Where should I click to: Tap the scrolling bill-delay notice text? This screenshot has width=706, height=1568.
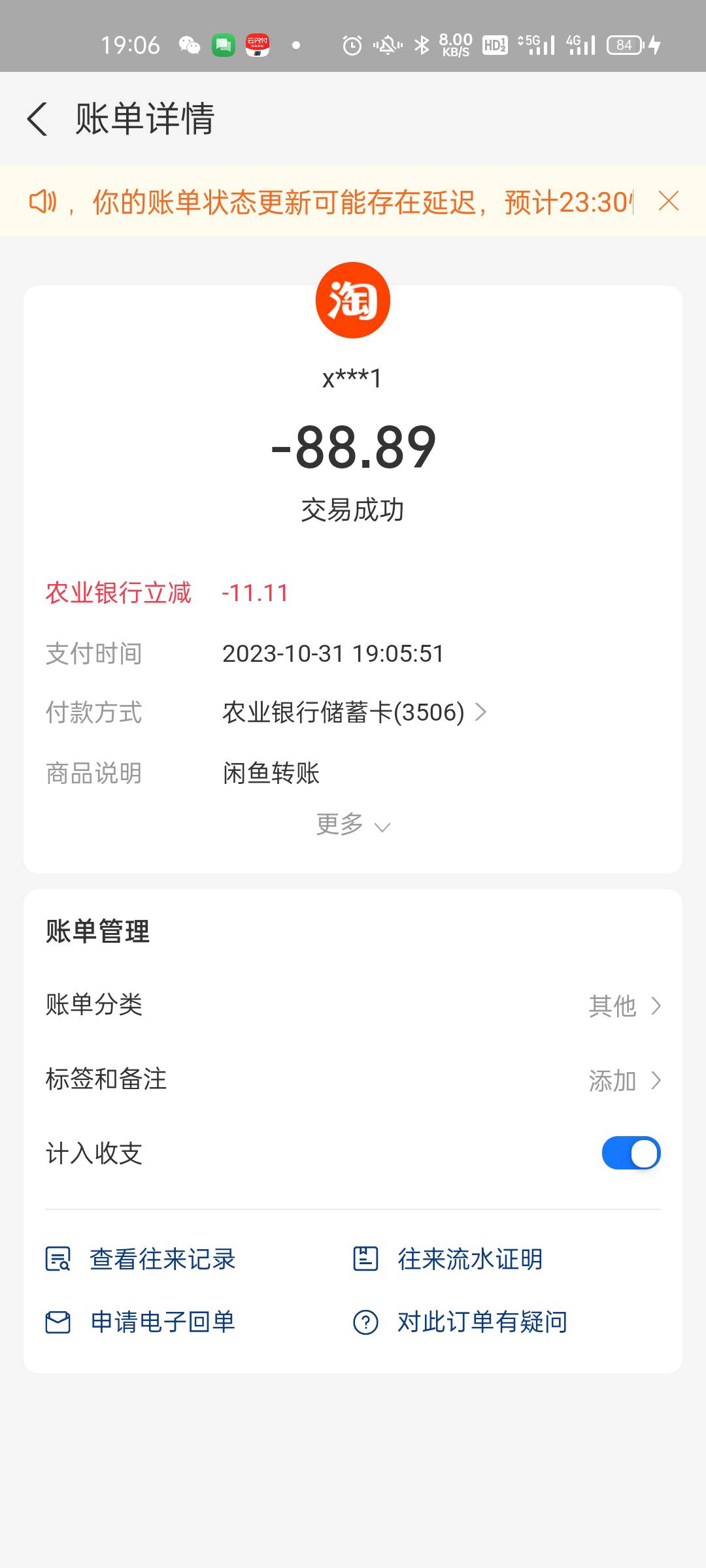(363, 202)
